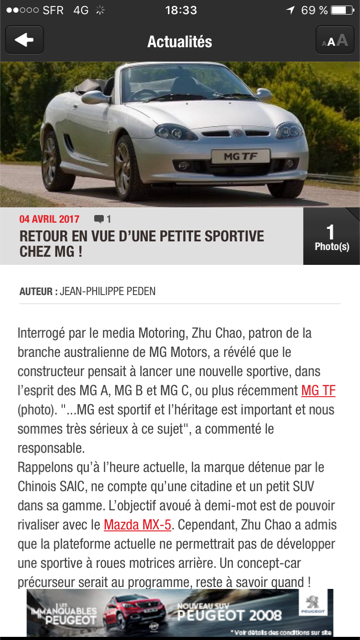Change text size with the AAA button

point(335,40)
